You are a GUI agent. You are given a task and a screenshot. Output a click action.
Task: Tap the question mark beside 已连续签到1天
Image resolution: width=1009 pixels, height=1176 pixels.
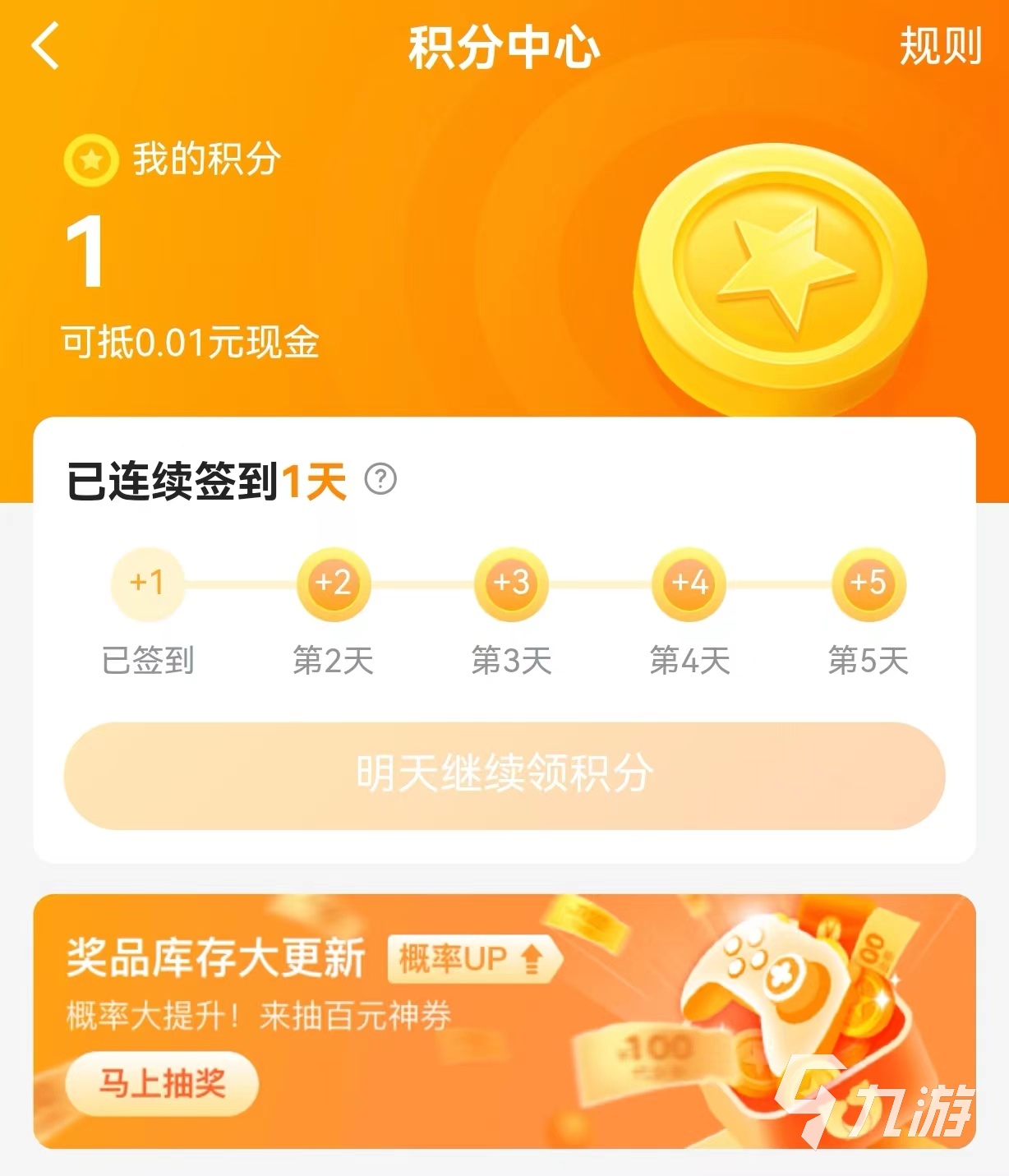coord(380,478)
